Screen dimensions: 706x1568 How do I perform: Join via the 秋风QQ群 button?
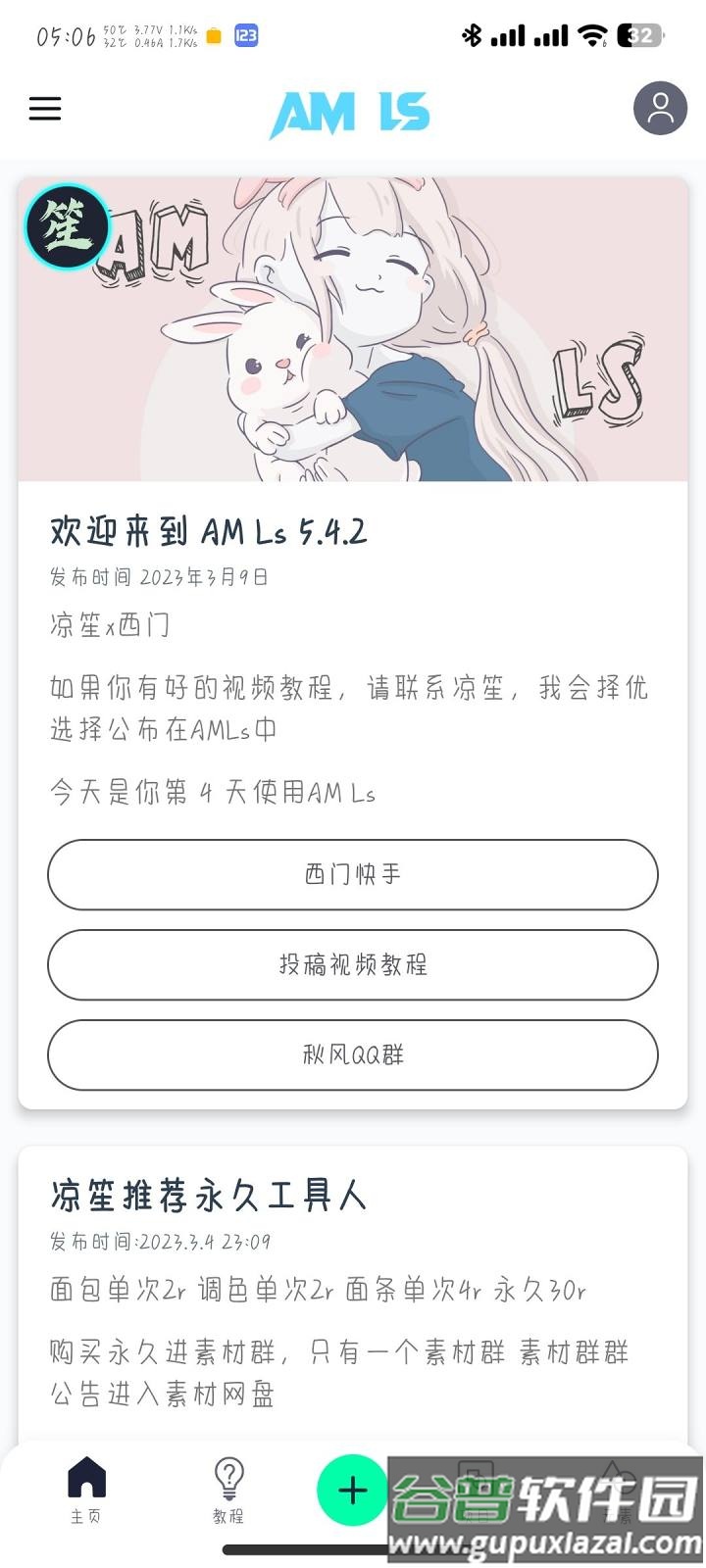tap(351, 1055)
